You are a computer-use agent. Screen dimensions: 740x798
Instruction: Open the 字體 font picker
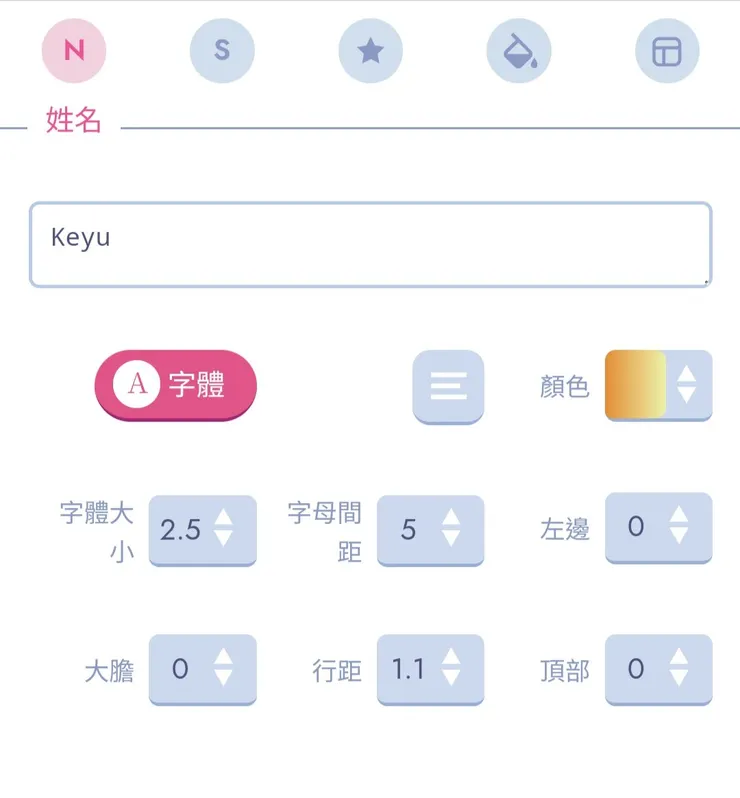[x=175, y=384]
